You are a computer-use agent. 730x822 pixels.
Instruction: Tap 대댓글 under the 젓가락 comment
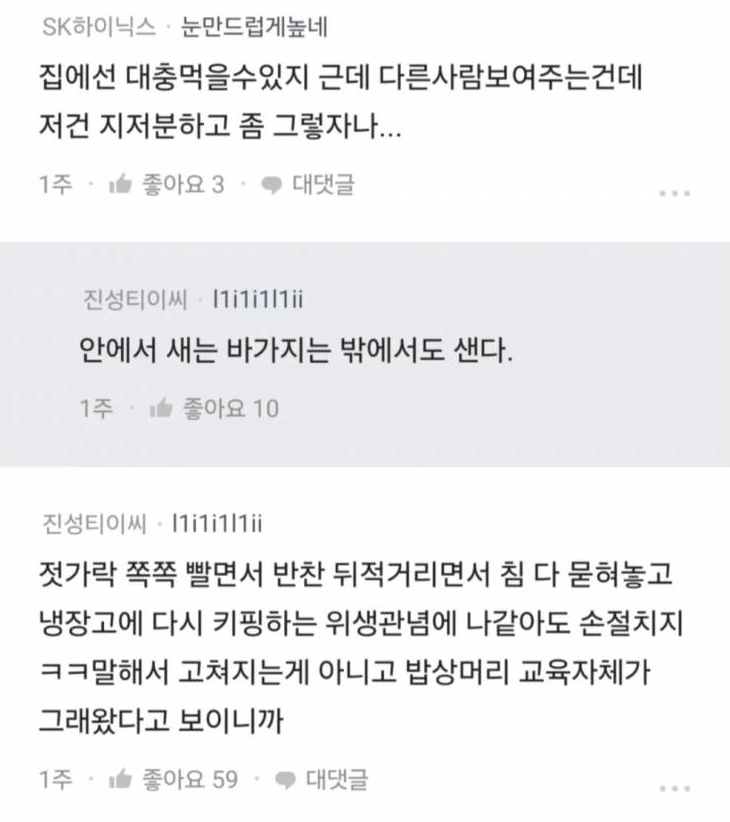click(323, 778)
